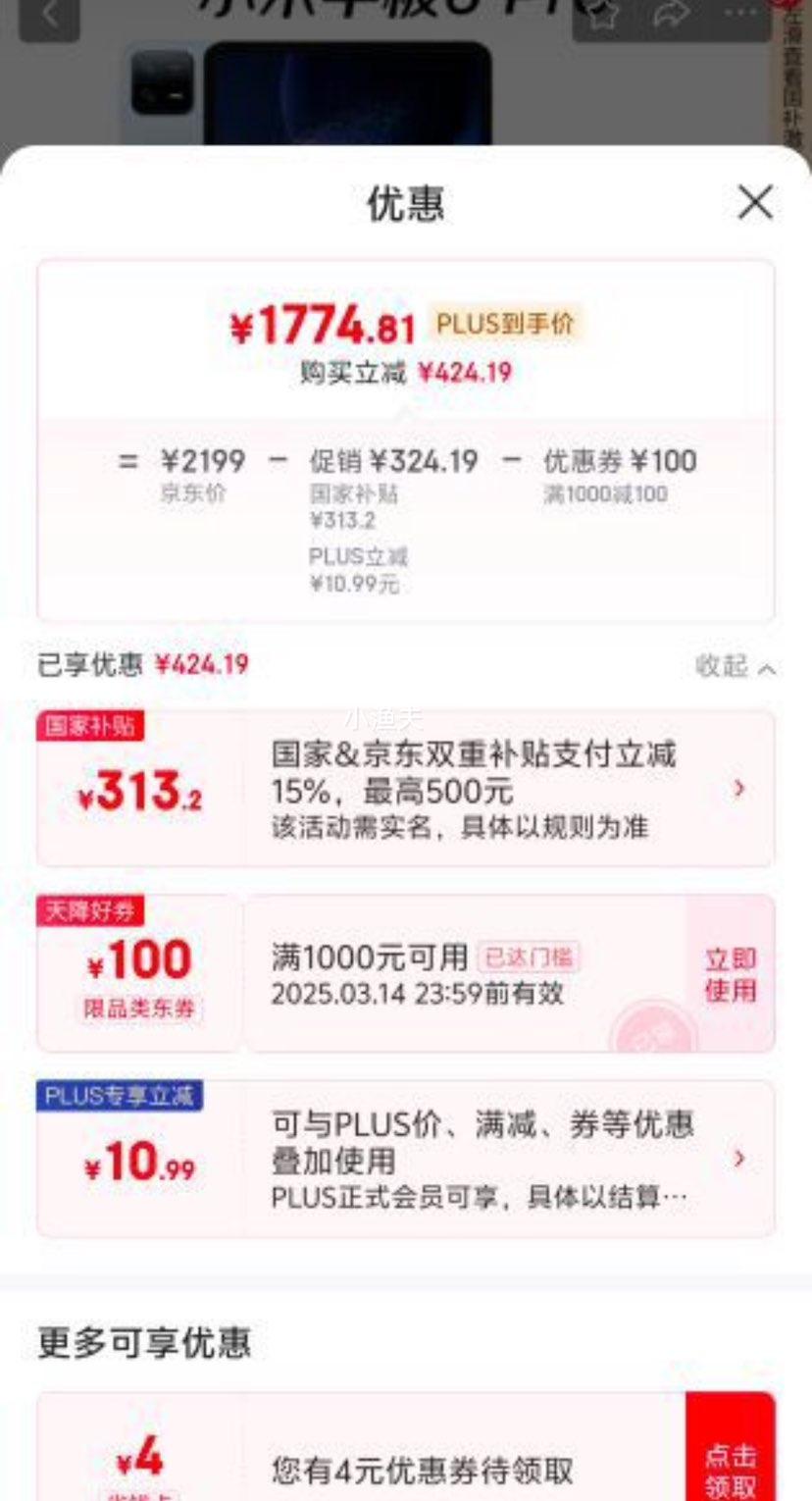
Task: Open PLUS专享立减 details via its chevron
Action: (x=739, y=1160)
